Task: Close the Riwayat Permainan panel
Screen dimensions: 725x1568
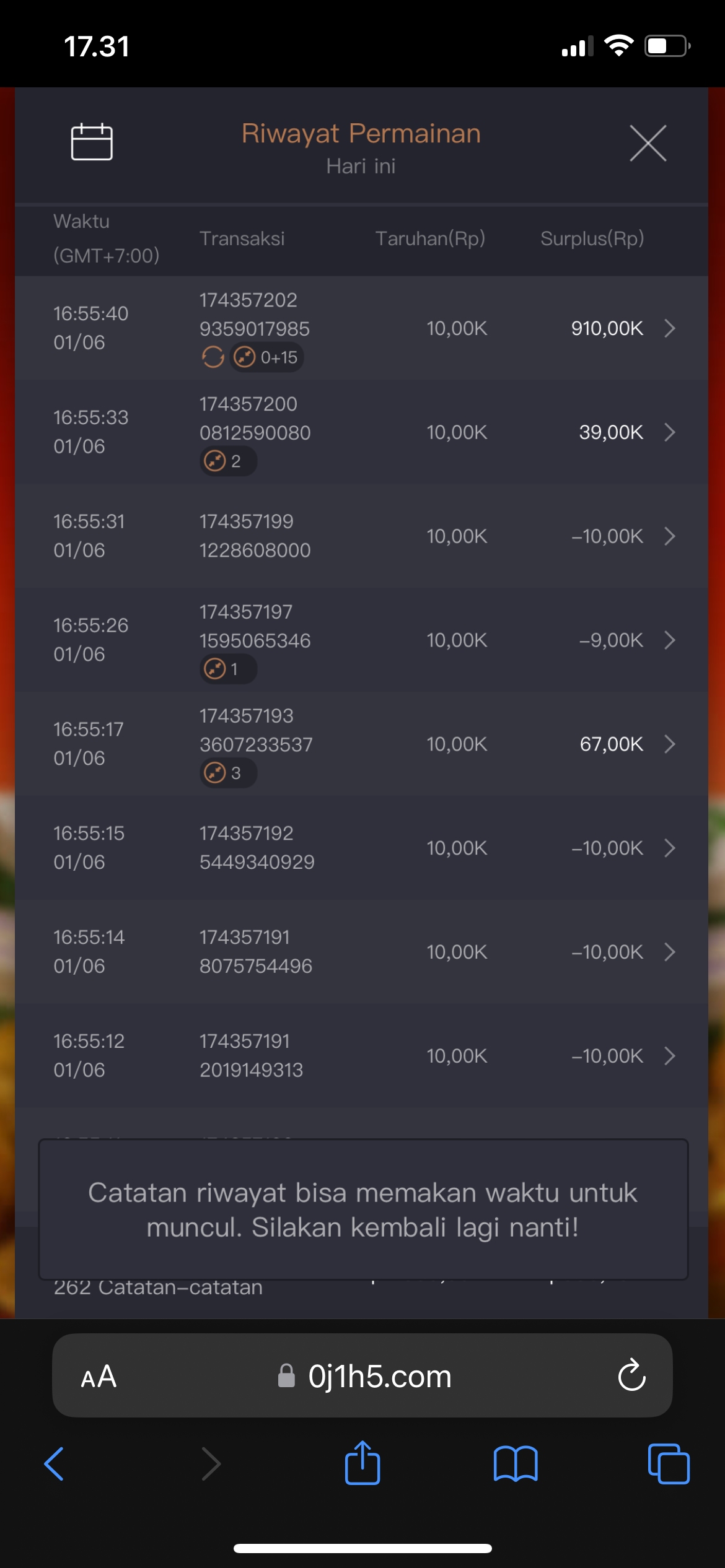Action: [648, 143]
